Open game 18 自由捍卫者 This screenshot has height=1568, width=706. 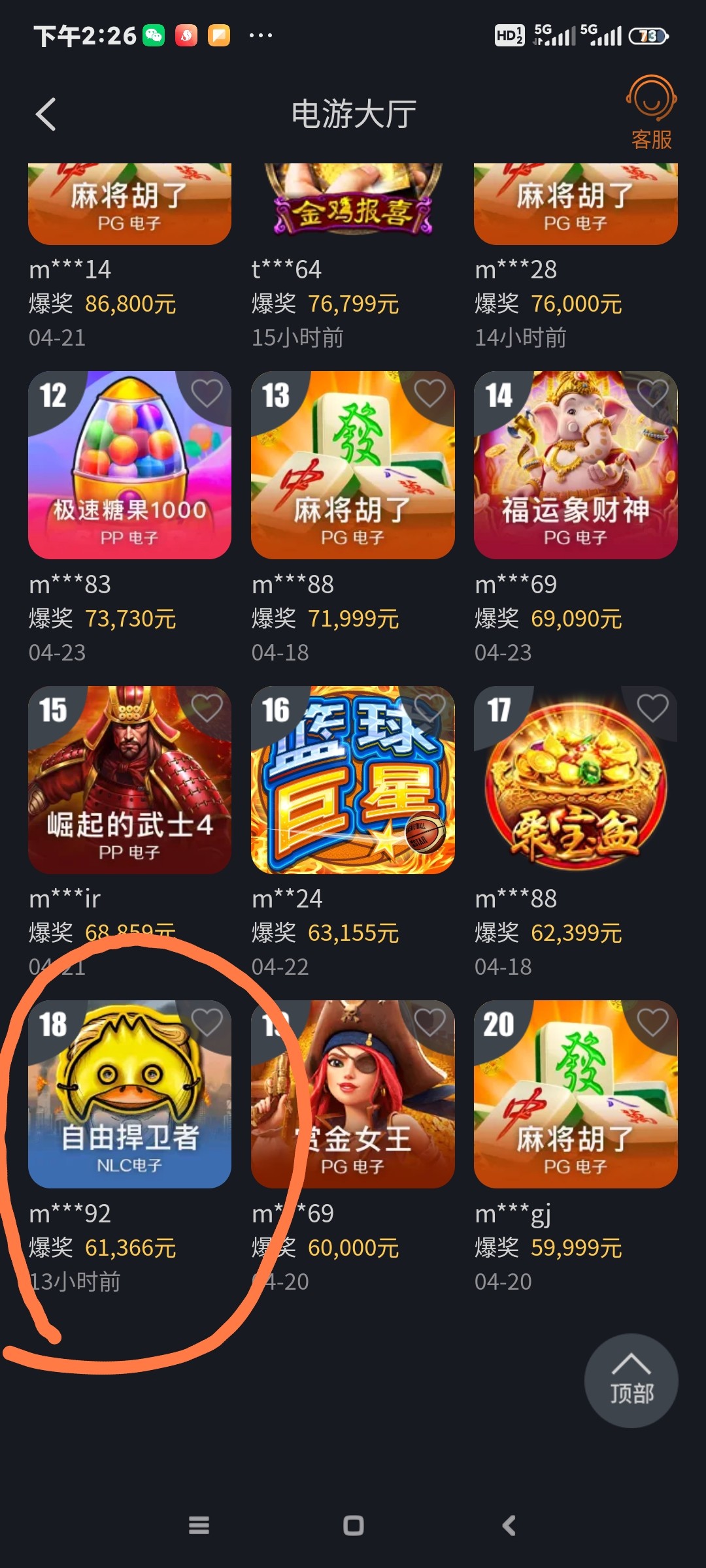click(x=129, y=1098)
